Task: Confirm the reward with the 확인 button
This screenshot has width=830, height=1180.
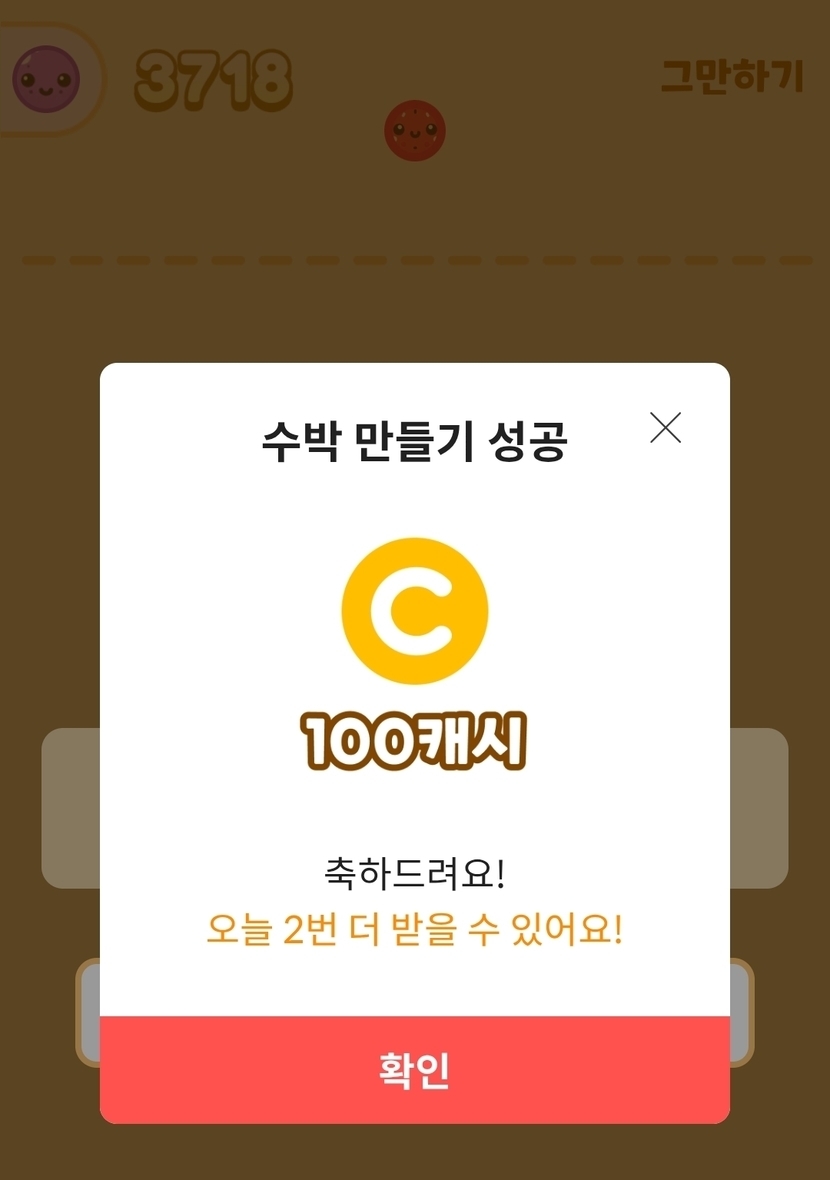Action: (415, 1069)
